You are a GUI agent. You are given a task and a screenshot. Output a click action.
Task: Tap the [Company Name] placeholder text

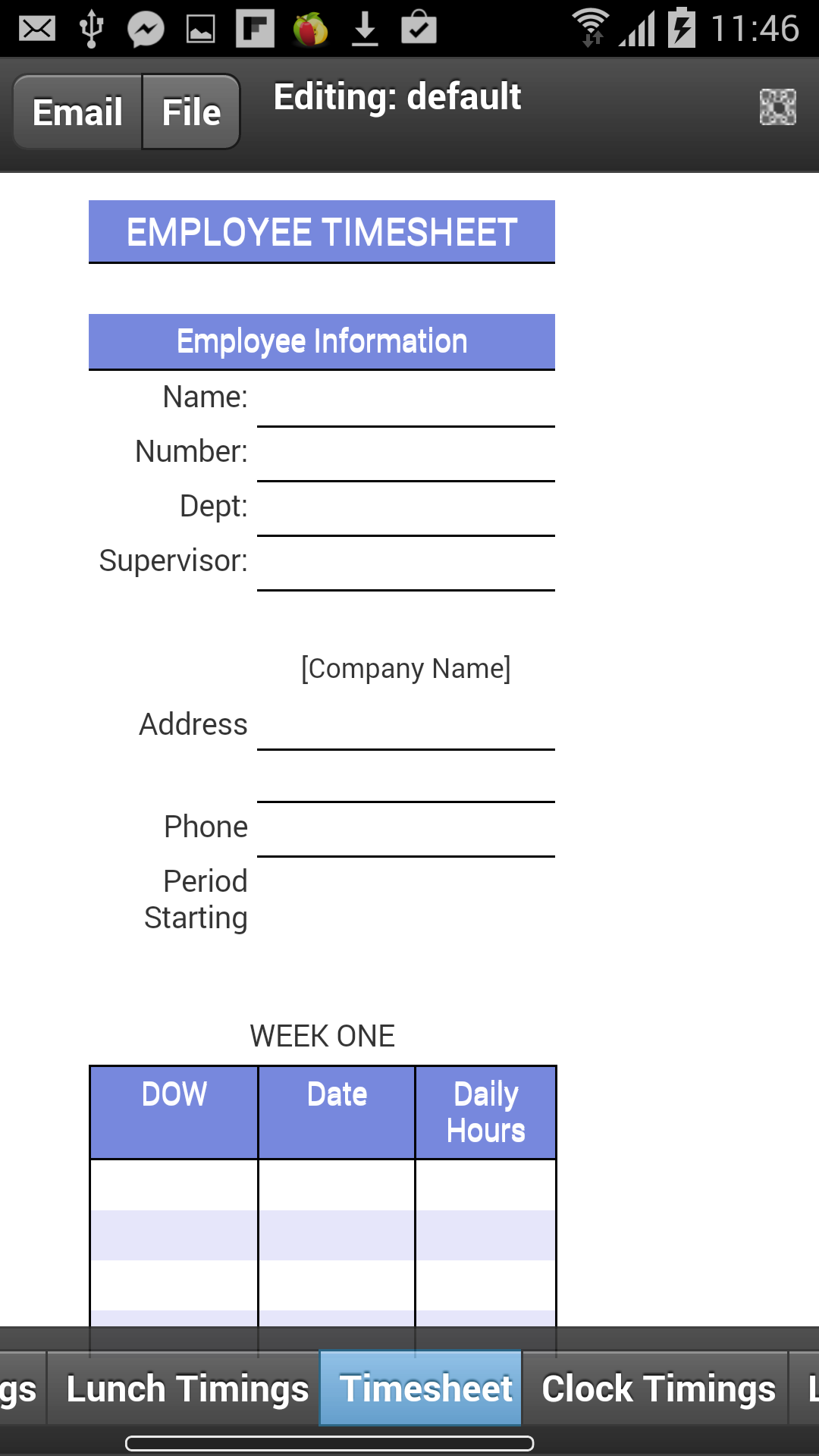(406, 668)
